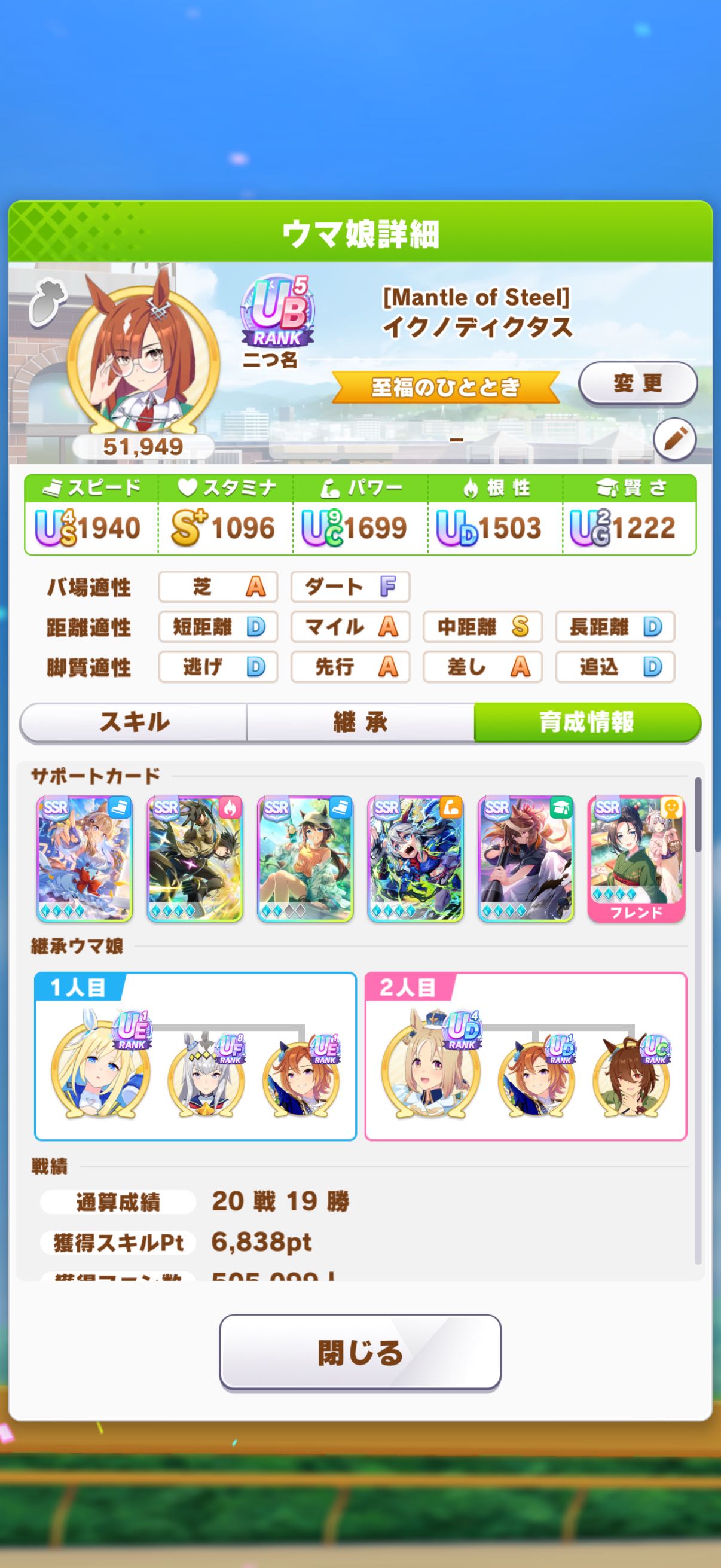Open the フレンド support card
This screenshot has height=1568, width=721.
pos(636,858)
